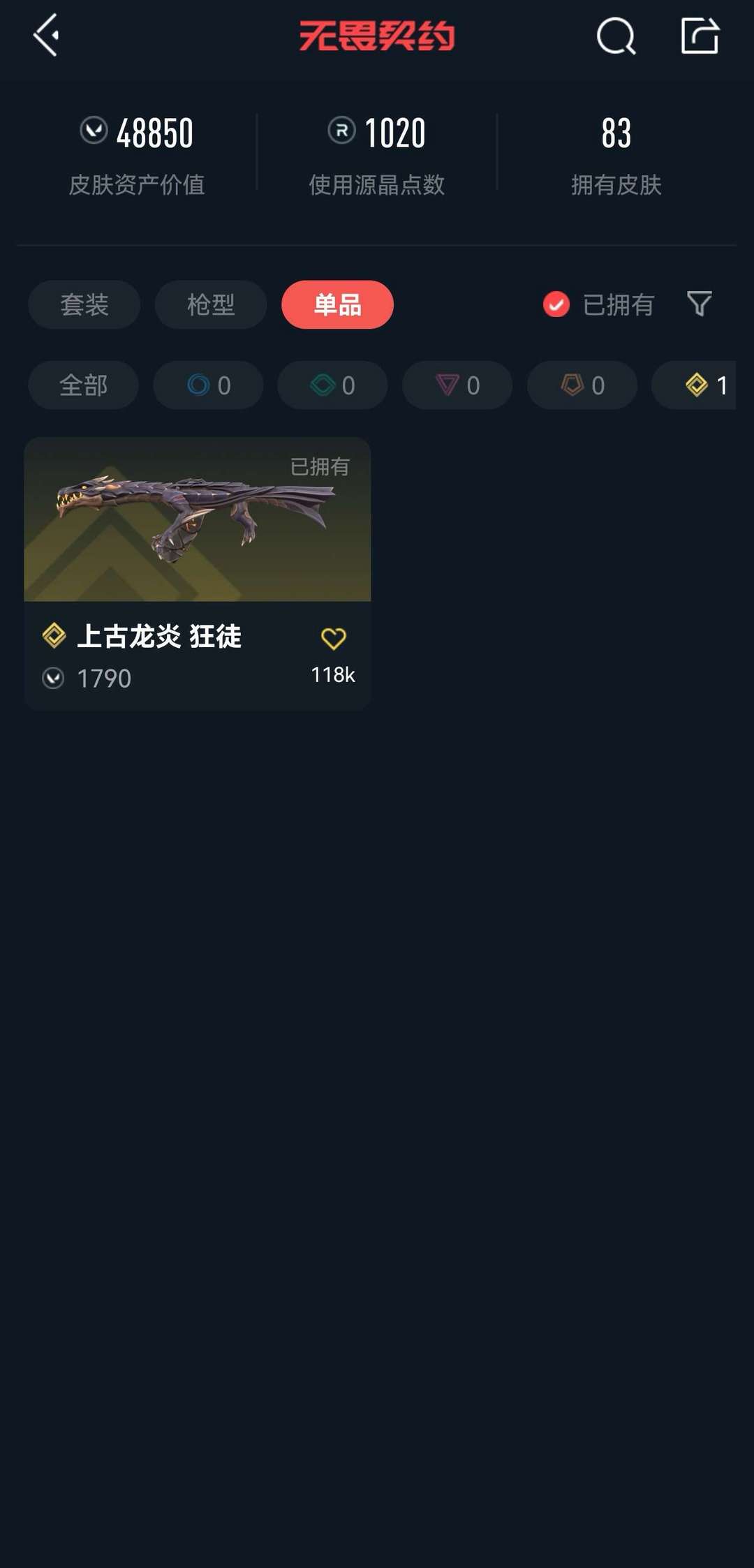Filter by yellow diamond rarity chip
Image resolution: width=754 pixels, height=1568 pixels.
click(x=694, y=385)
